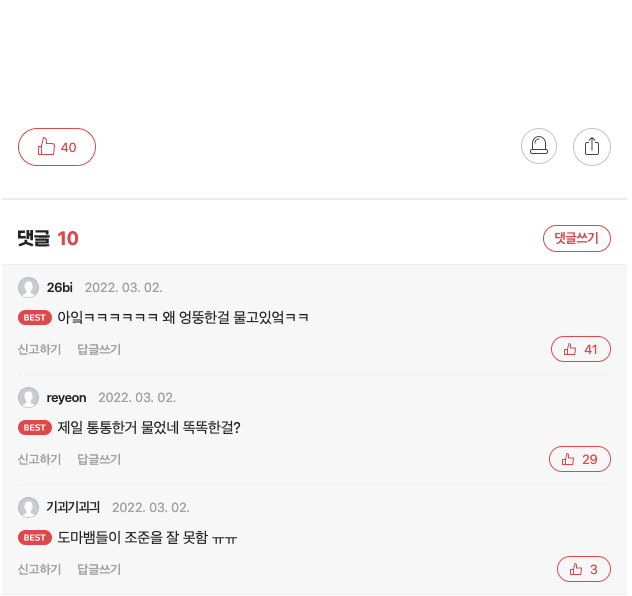Reply to 26bi's comment via 답글쓰기
Image resolution: width=632 pixels, height=596 pixels.
tap(99, 349)
